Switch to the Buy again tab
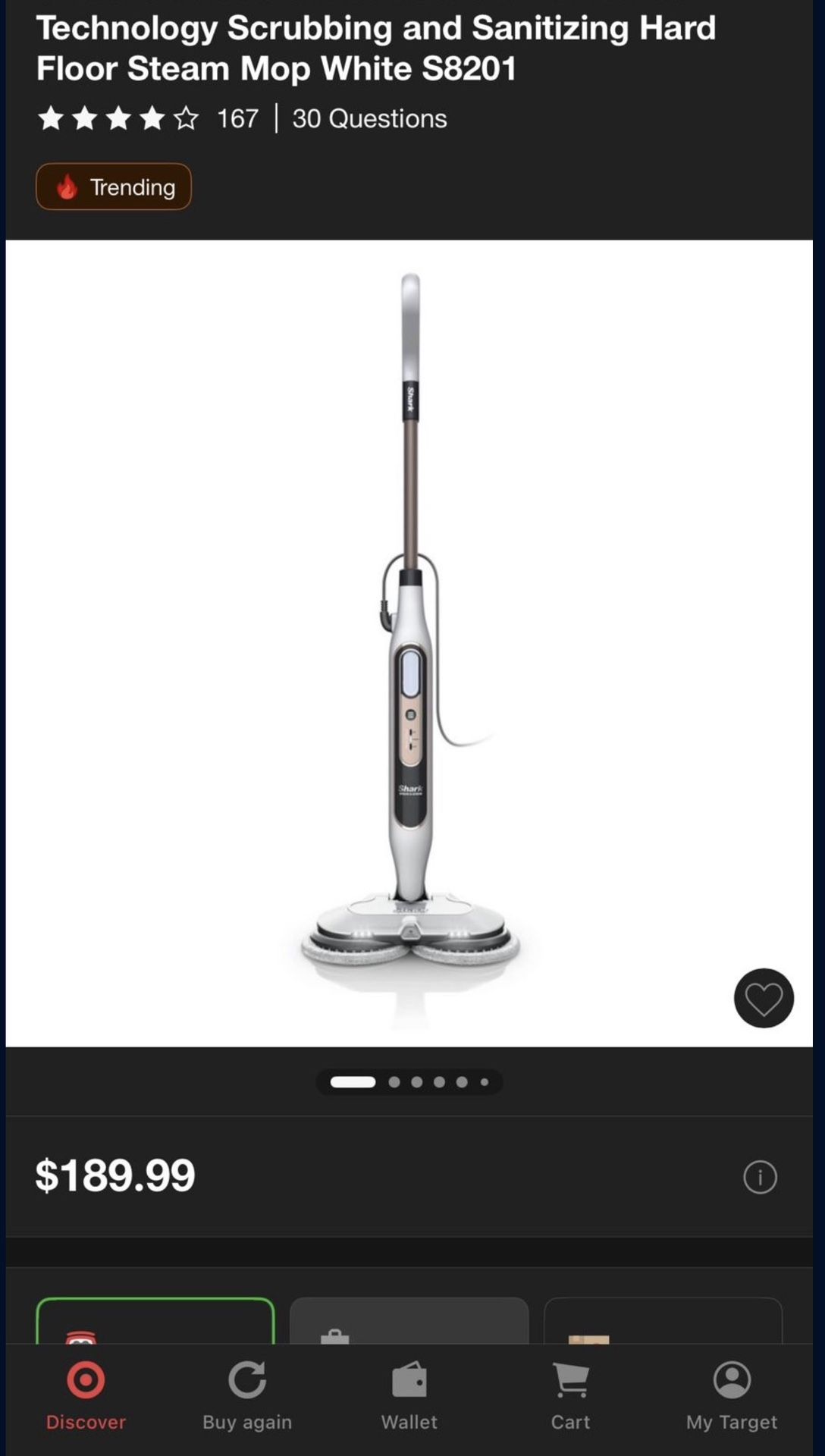 pos(247,1396)
